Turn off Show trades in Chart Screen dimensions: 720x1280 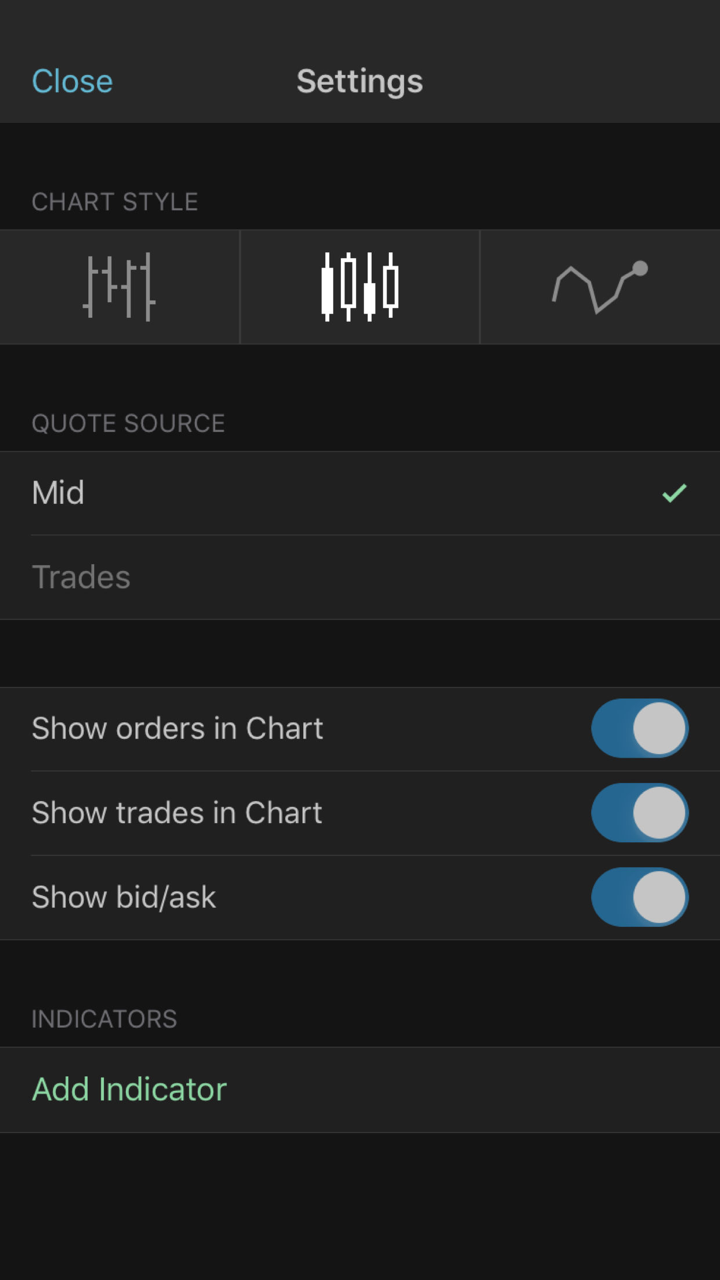639,812
